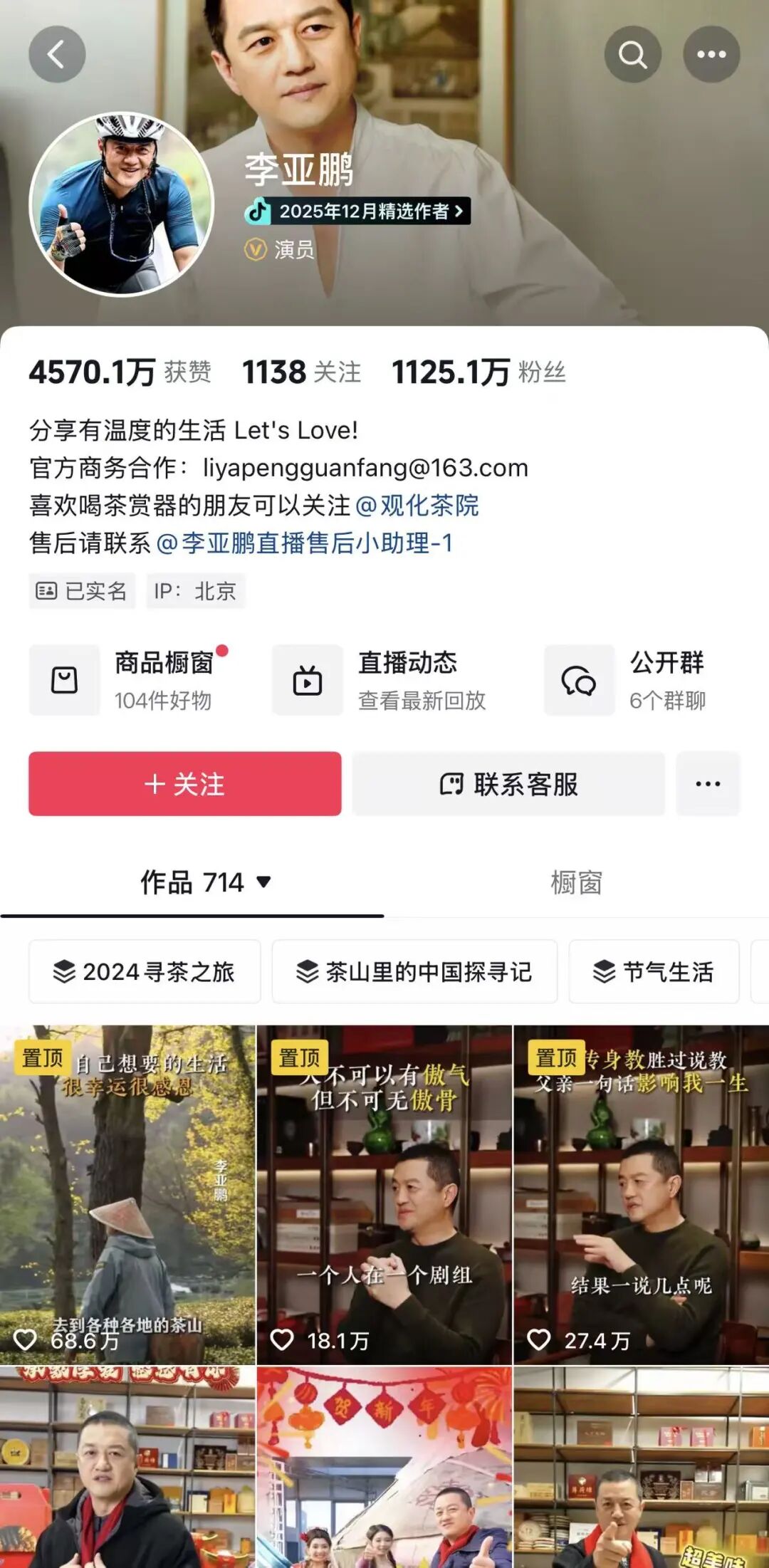Tap the red 关注 follow button
Viewport: 769px width, 1568px height.
184,784
